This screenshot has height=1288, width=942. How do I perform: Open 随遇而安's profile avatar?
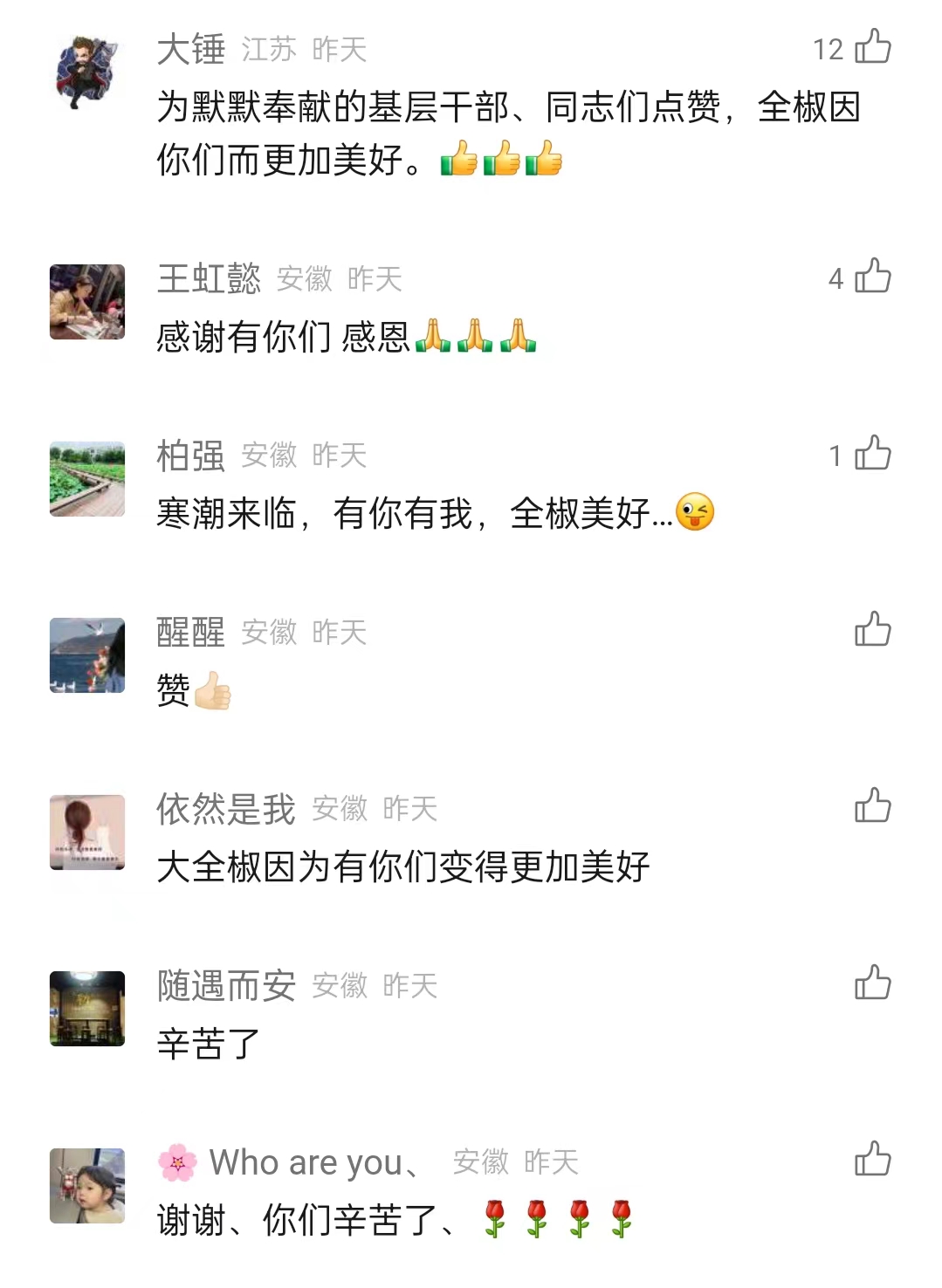(x=87, y=1009)
